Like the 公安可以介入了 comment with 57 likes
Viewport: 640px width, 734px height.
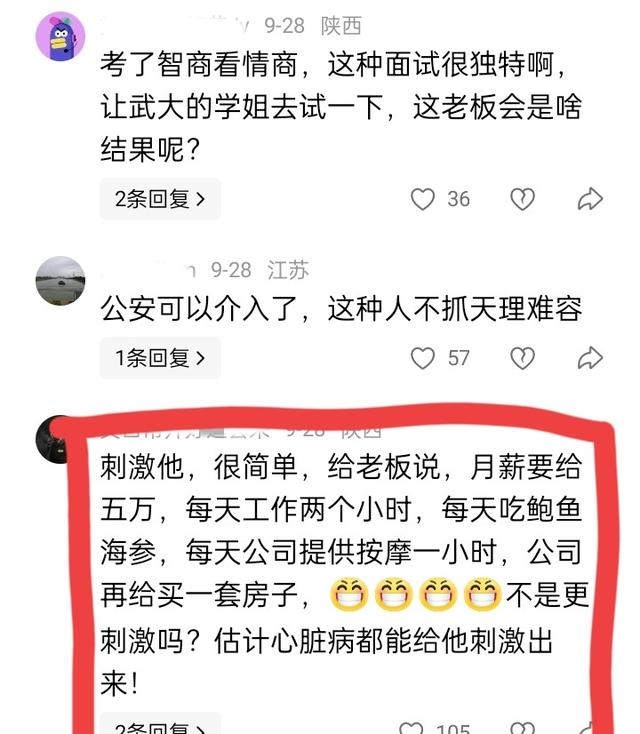[x=424, y=357]
